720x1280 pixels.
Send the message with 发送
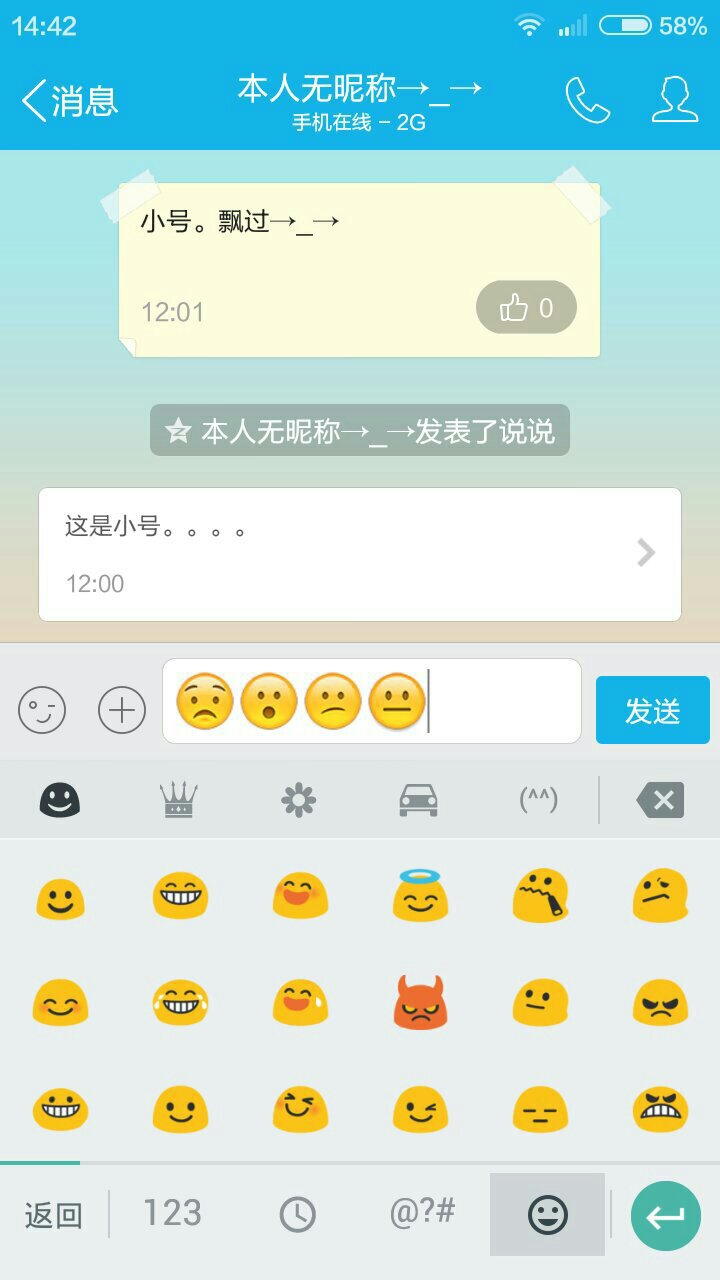click(x=652, y=710)
